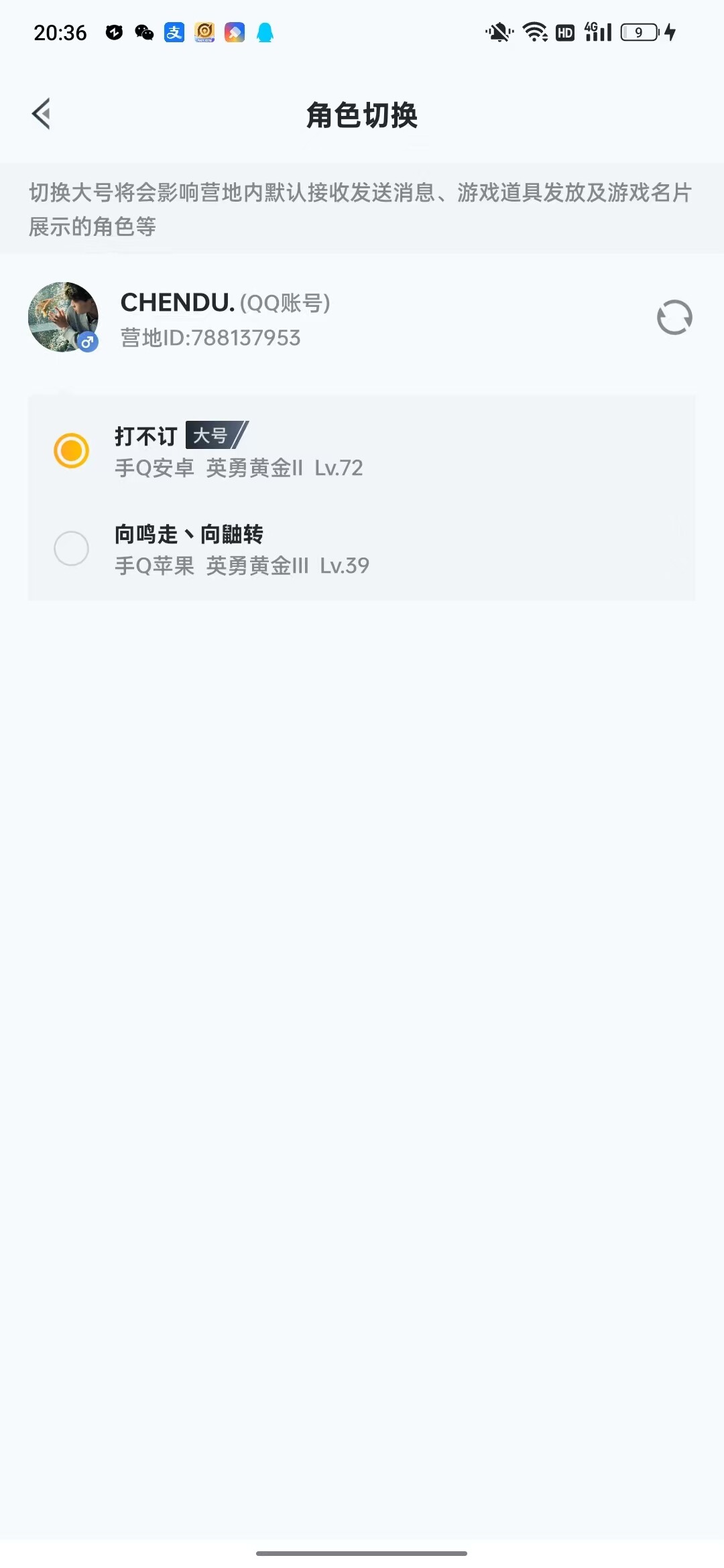Open QQ from the status bar penguin icon
The image size is (724, 1568).
coord(264,31)
